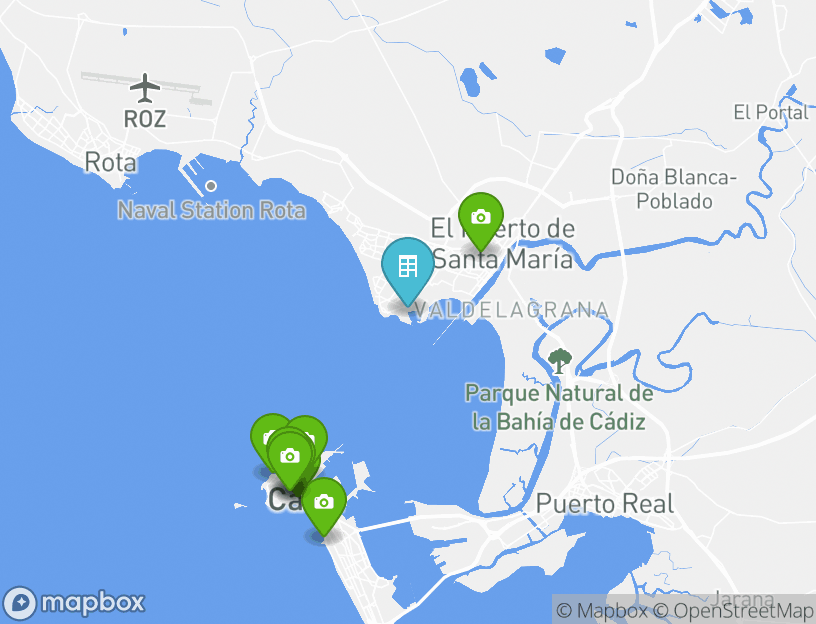
Task: Open the © OpenStreetMap attribution link
Action: click(733, 610)
